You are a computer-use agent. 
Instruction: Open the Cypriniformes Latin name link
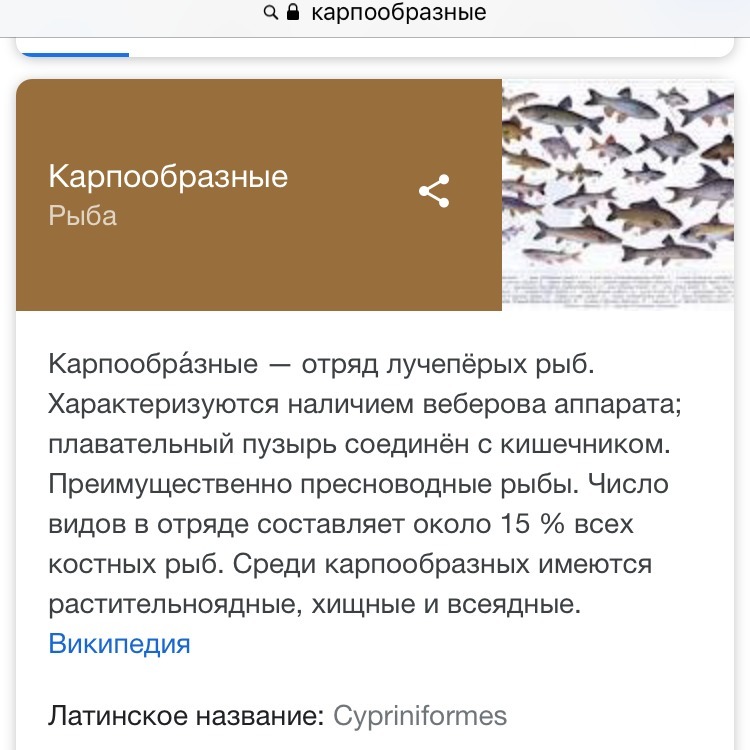(x=419, y=716)
